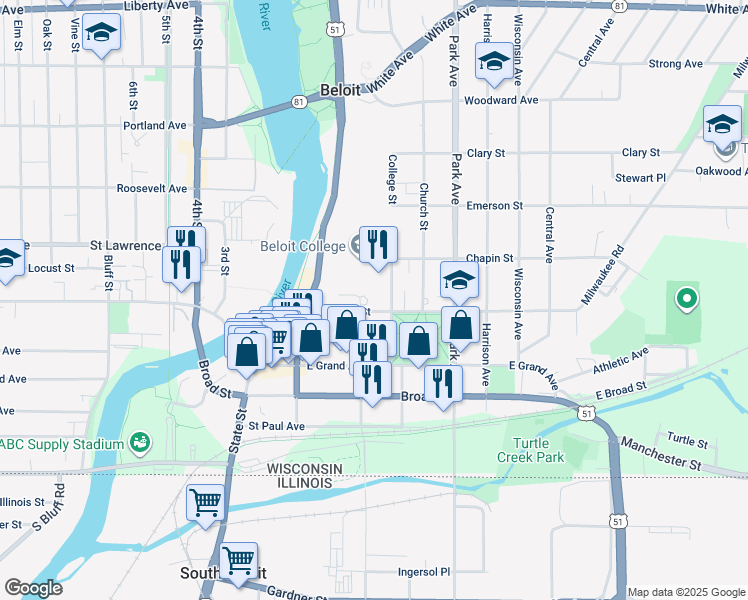
Task: Open the school marker near Locust St
Action: (x=8, y=259)
